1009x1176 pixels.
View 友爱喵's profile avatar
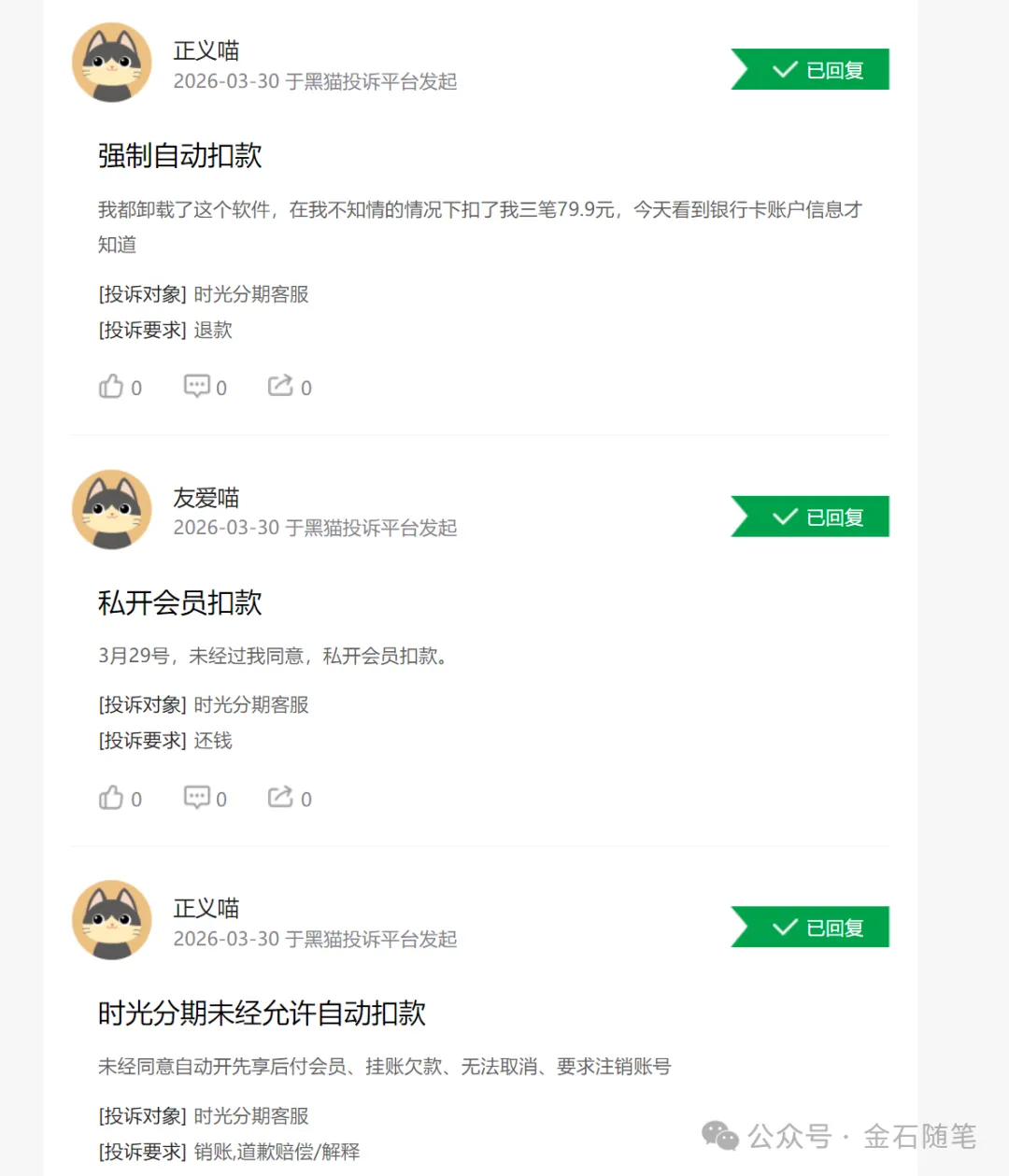pyautogui.click(x=112, y=509)
